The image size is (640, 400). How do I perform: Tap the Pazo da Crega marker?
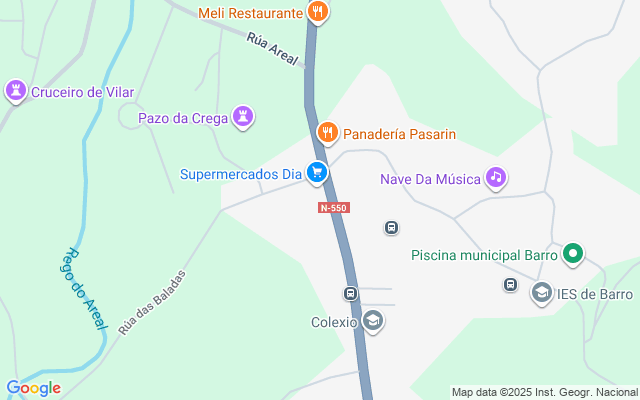(x=242, y=118)
